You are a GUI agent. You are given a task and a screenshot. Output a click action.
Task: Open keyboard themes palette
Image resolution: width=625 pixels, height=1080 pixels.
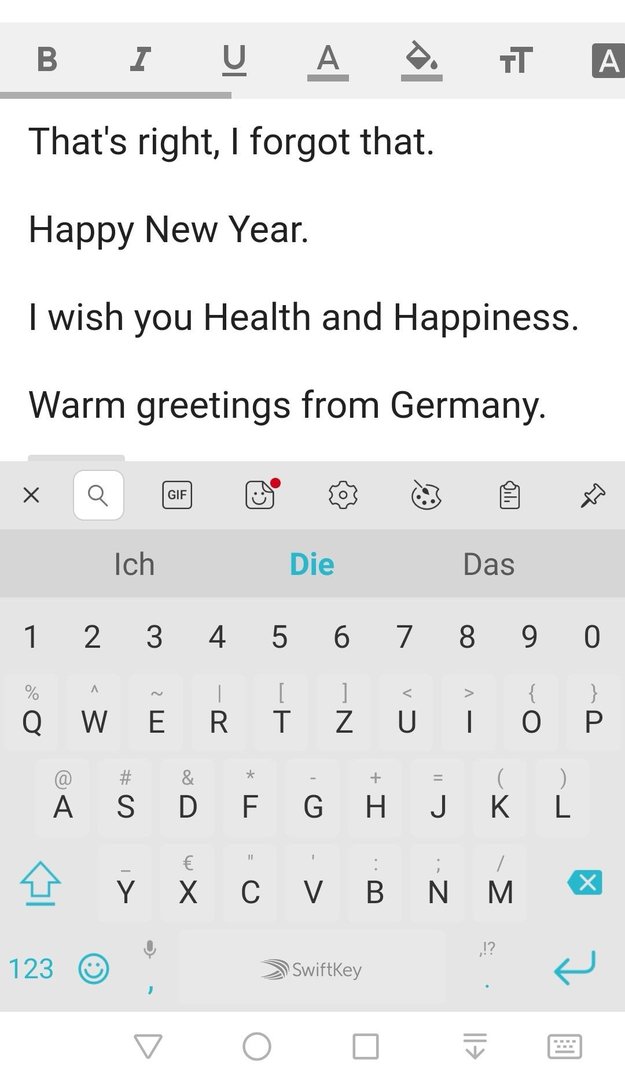click(425, 495)
